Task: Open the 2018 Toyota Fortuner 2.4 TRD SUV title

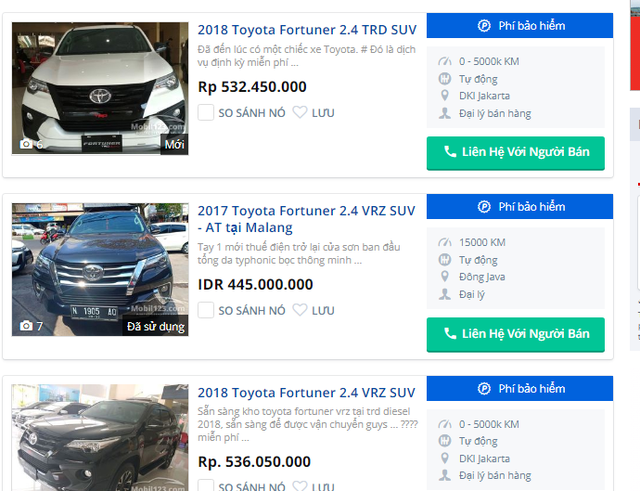Action: click(x=306, y=29)
